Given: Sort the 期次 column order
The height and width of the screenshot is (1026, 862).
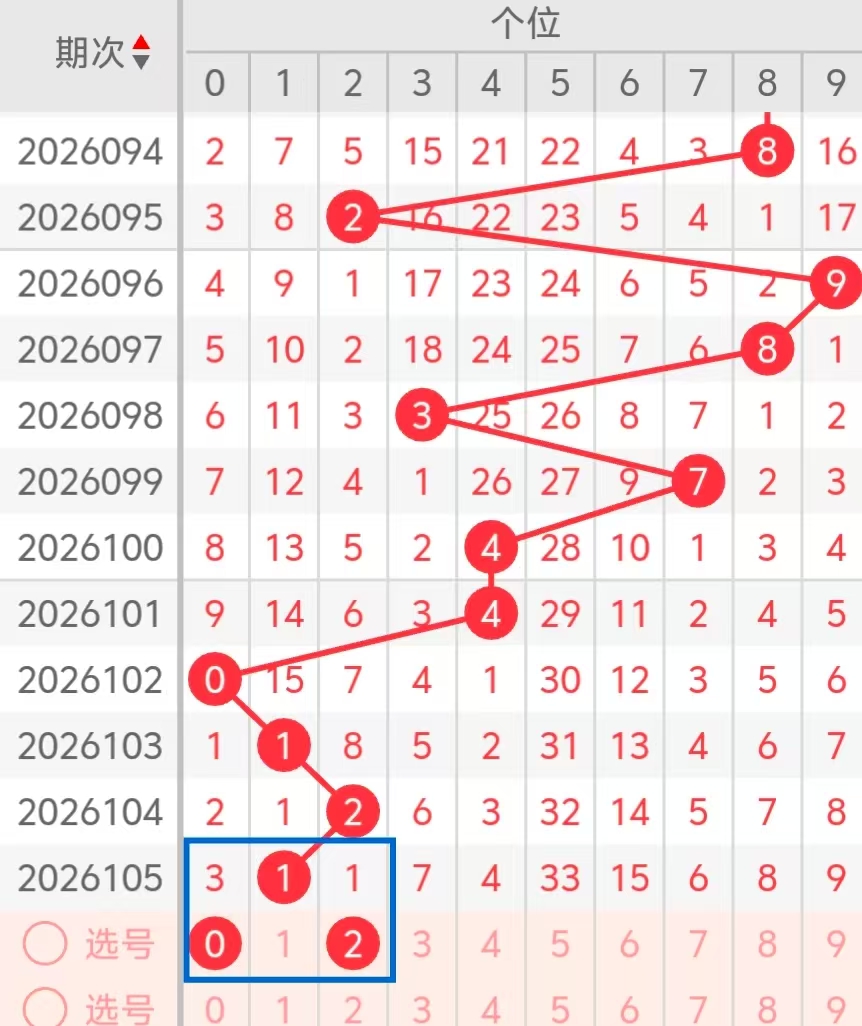Looking at the screenshot, I should coord(141,52).
